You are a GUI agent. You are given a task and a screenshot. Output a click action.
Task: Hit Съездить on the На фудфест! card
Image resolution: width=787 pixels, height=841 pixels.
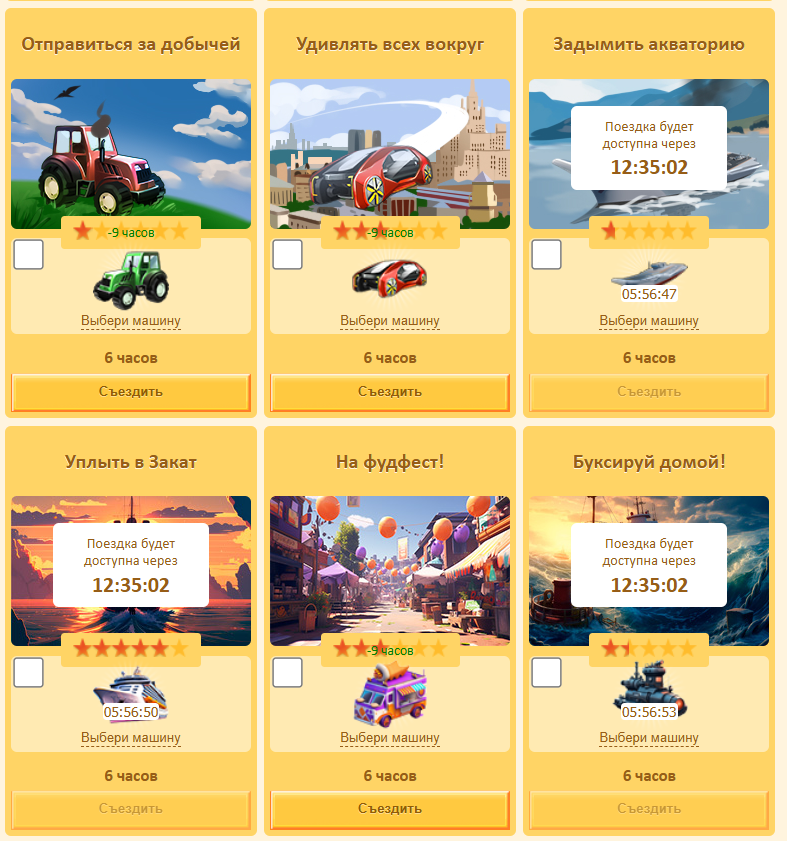(x=389, y=809)
